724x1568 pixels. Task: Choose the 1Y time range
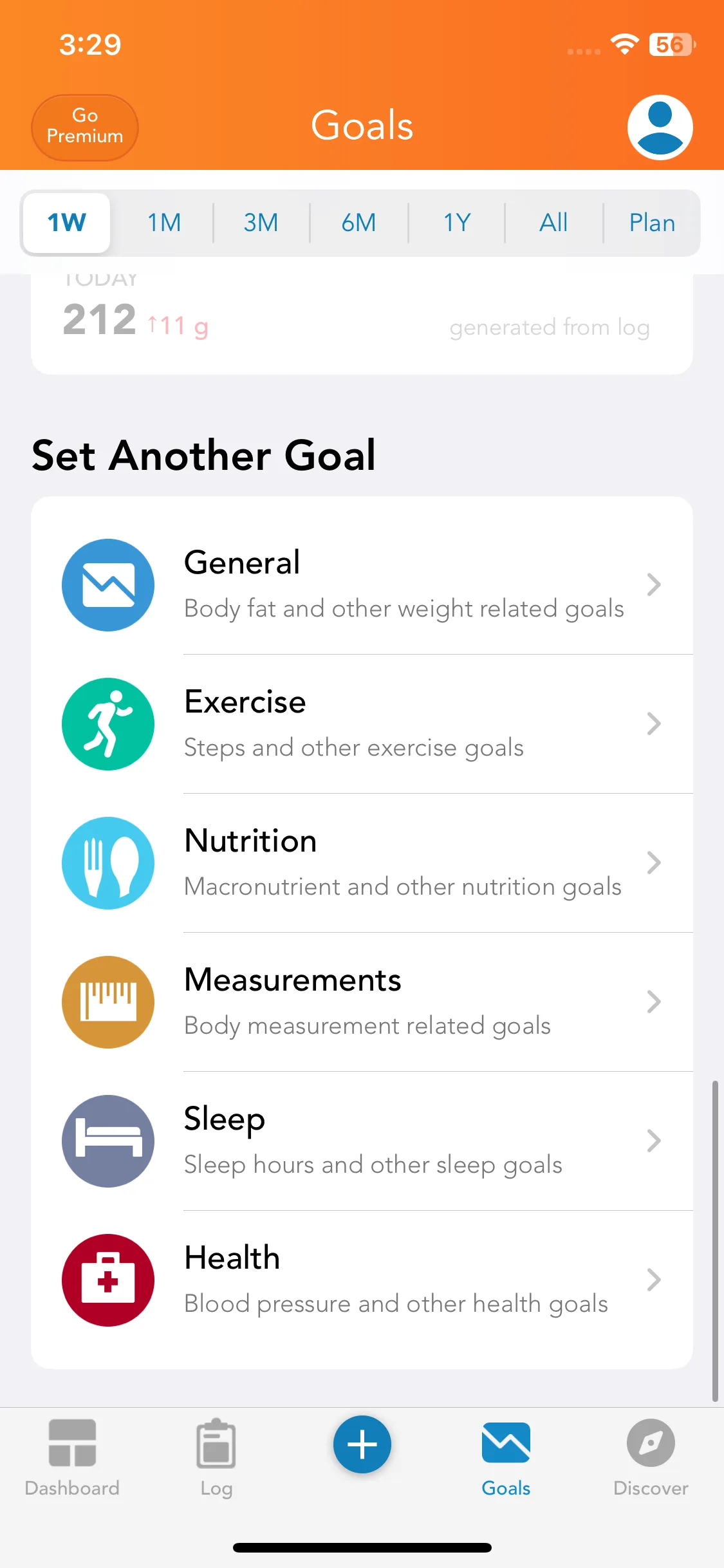coord(457,223)
